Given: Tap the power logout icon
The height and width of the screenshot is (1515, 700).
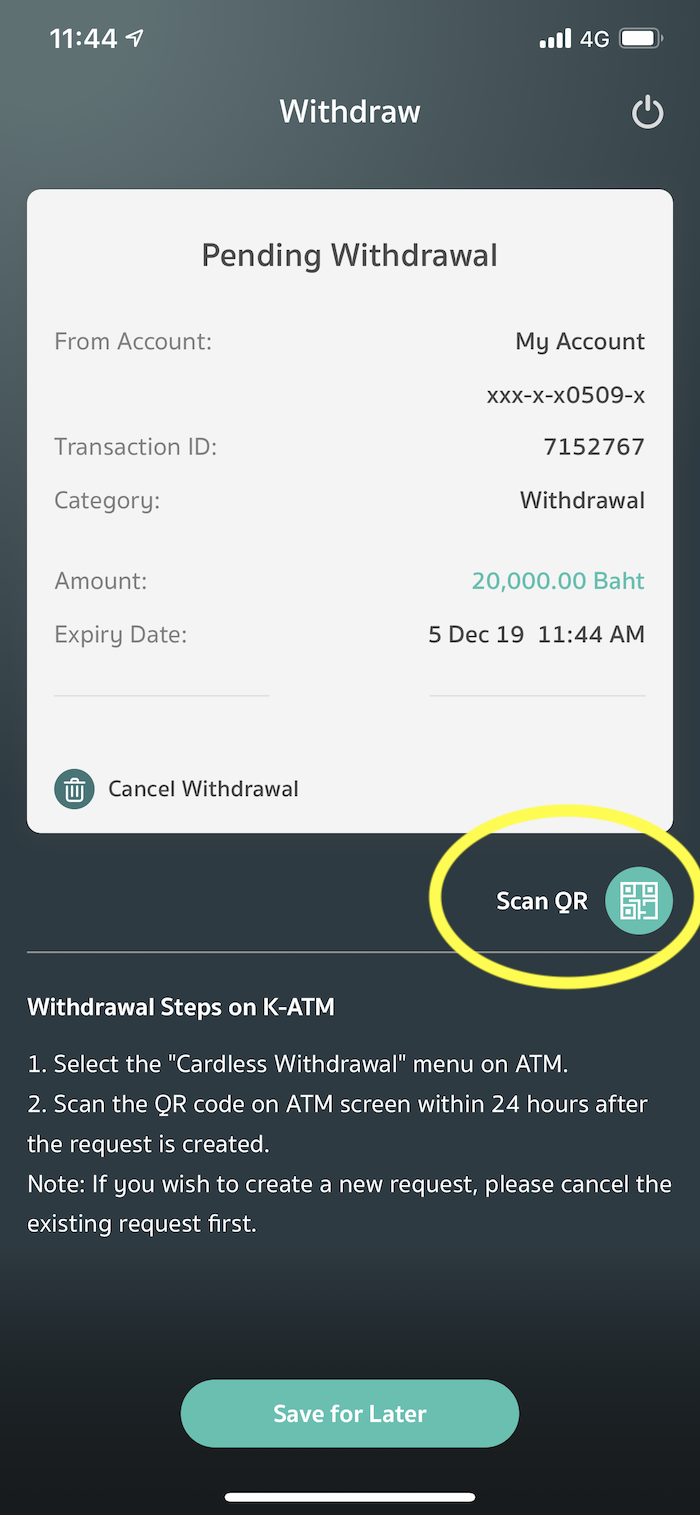Looking at the screenshot, I should click(647, 113).
